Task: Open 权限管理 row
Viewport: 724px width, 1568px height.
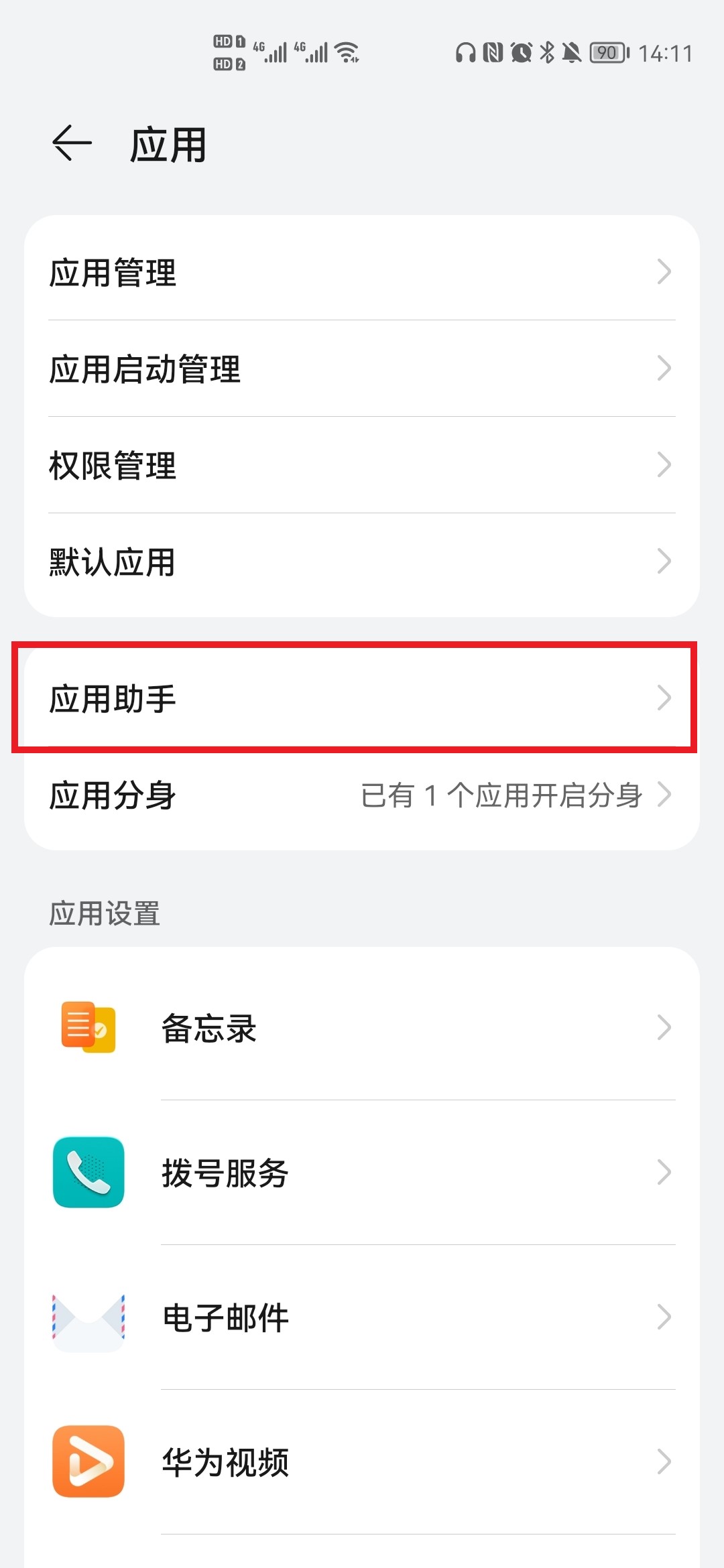Action: pyautogui.click(x=362, y=465)
